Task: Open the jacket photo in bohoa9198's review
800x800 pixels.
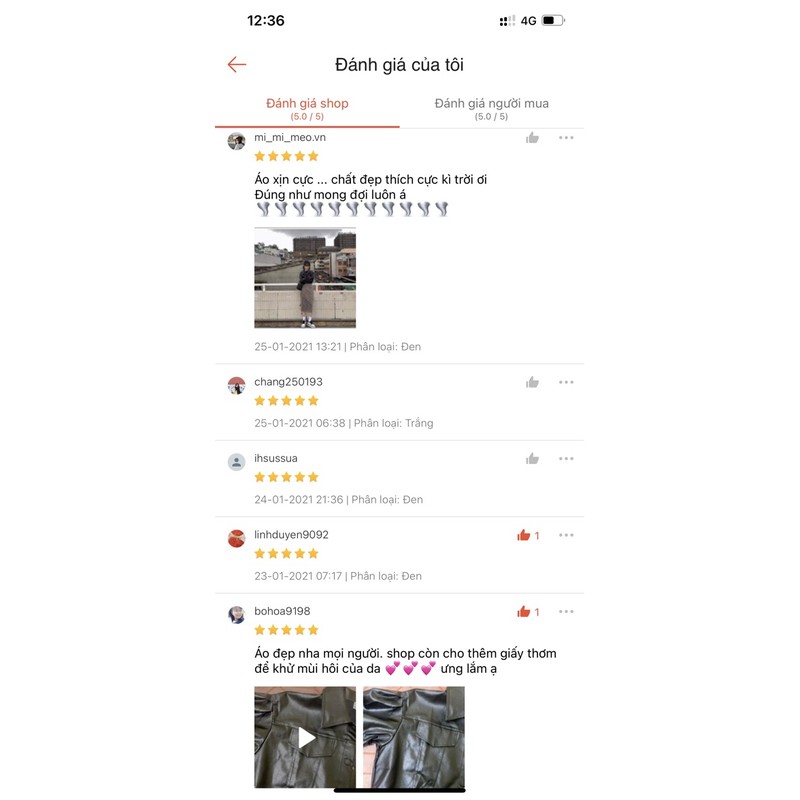Action: tap(413, 737)
